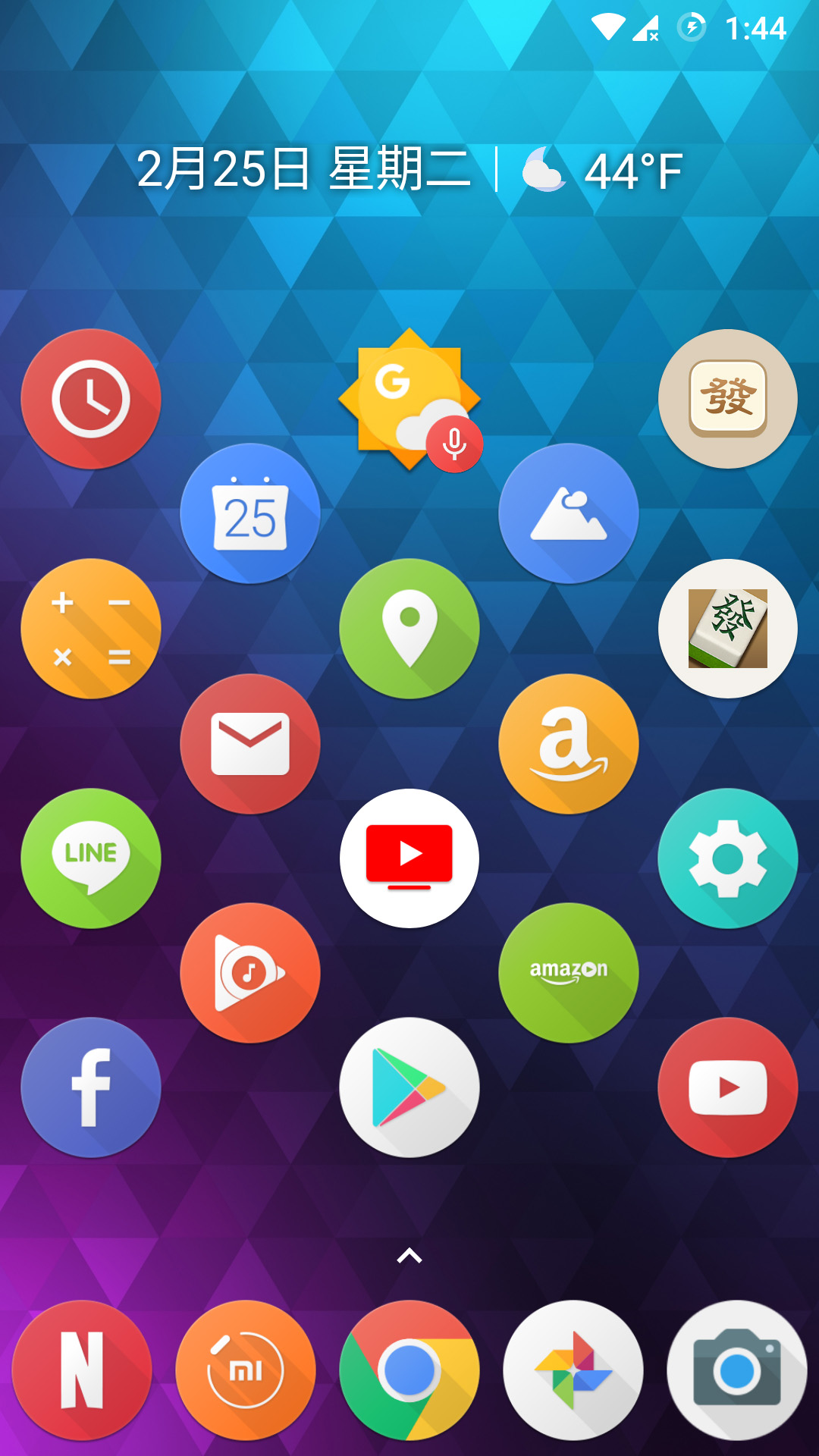The width and height of the screenshot is (819, 1456).
Task: Launch the Calendar app showing 25
Action: pos(250,513)
